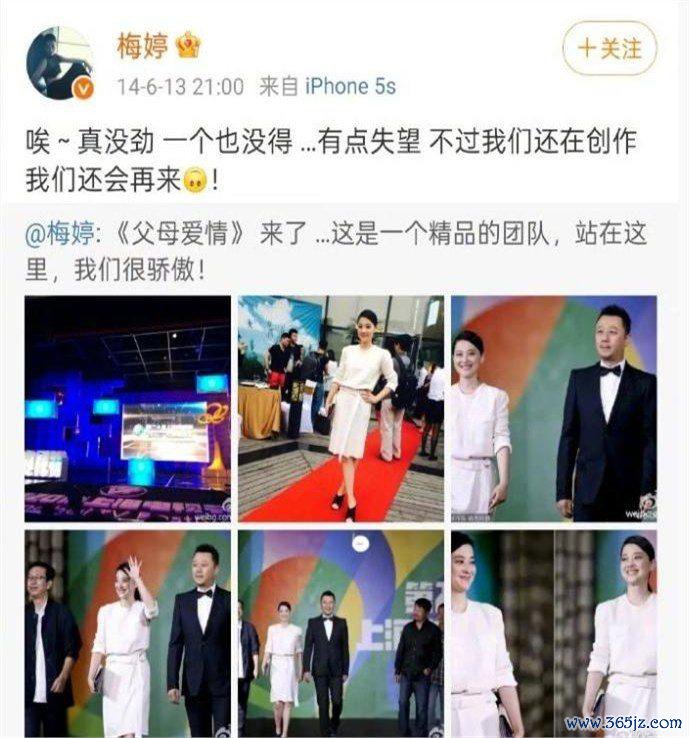Open the photo of the couple walking toward the camera
The height and width of the screenshot is (738, 689).
[x=340, y=633]
